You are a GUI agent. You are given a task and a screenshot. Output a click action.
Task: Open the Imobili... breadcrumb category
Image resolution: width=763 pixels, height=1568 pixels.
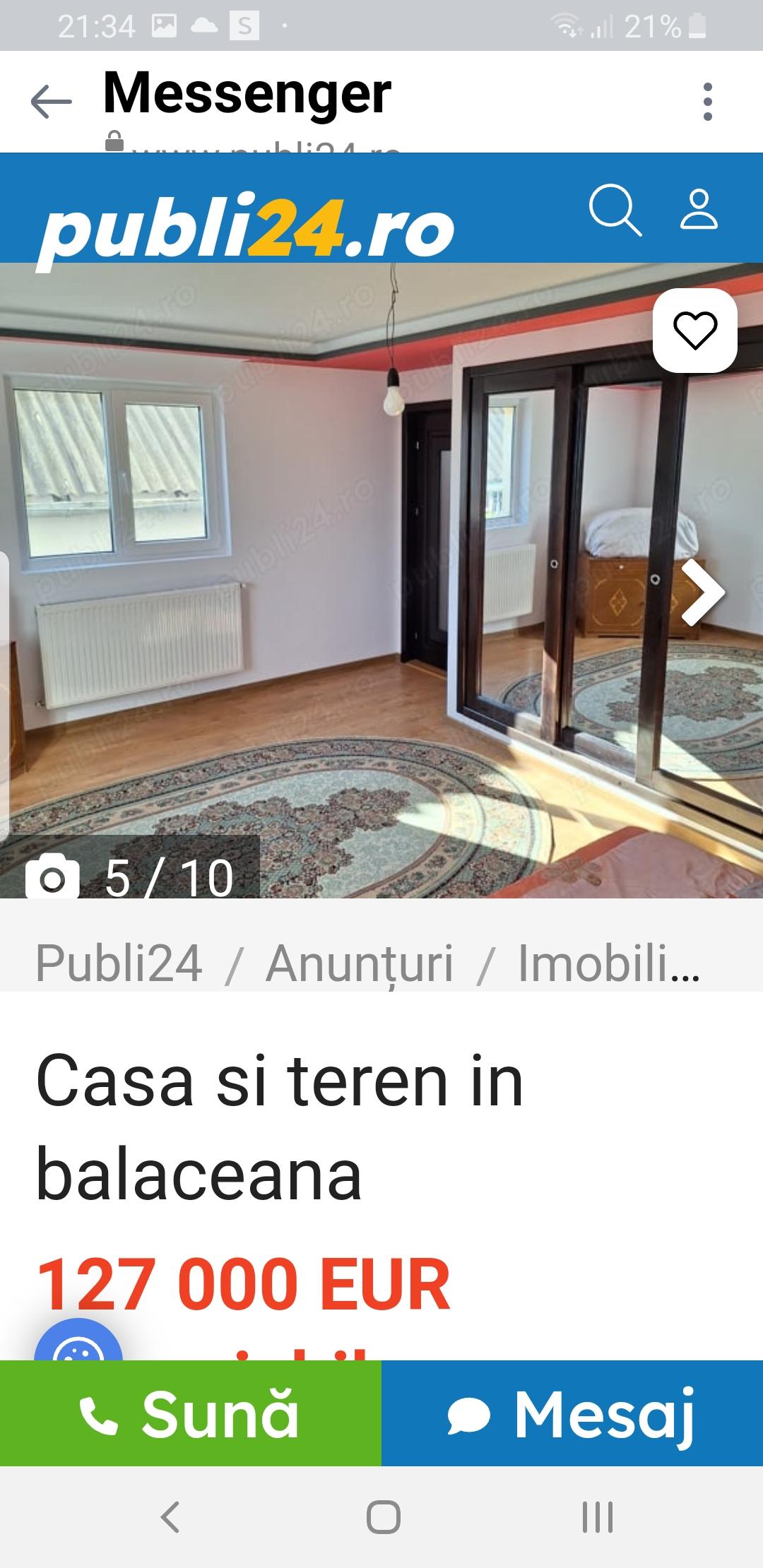608,963
